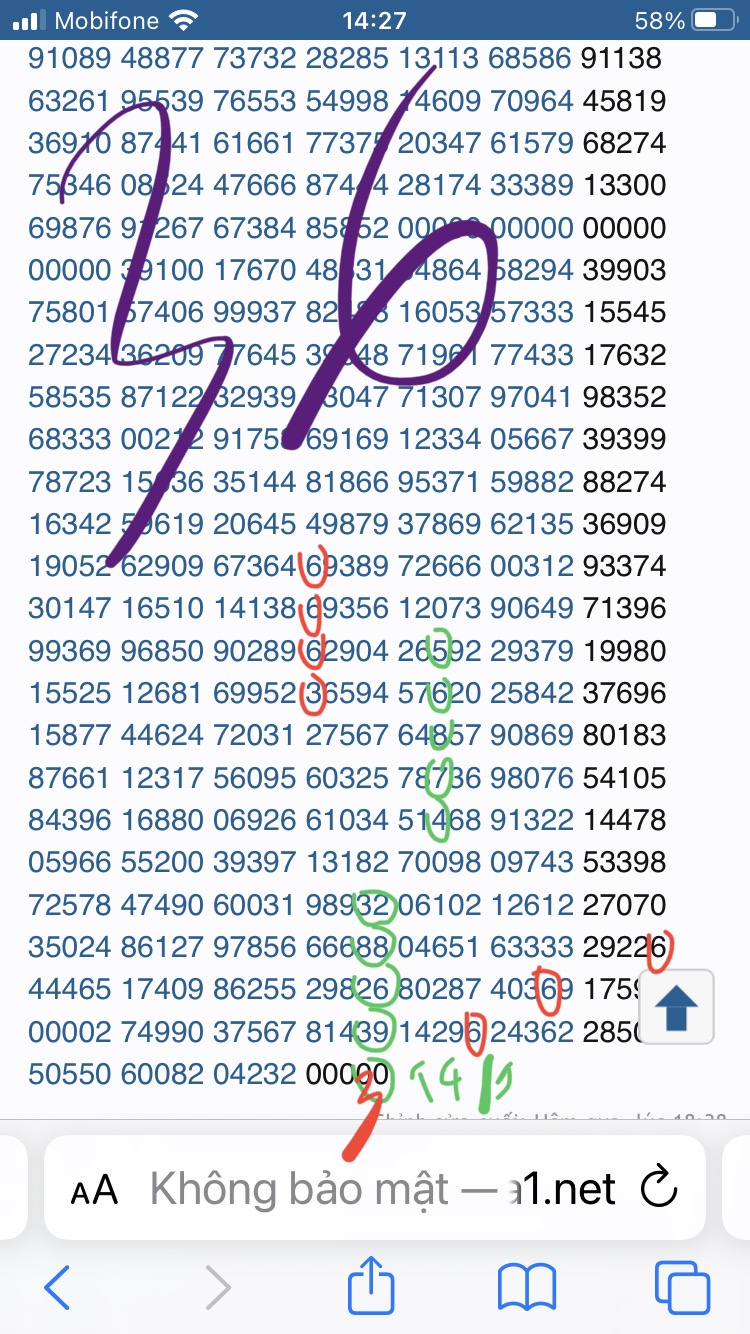Tap the address bar showing Không bảo mật

click(x=382, y=1188)
